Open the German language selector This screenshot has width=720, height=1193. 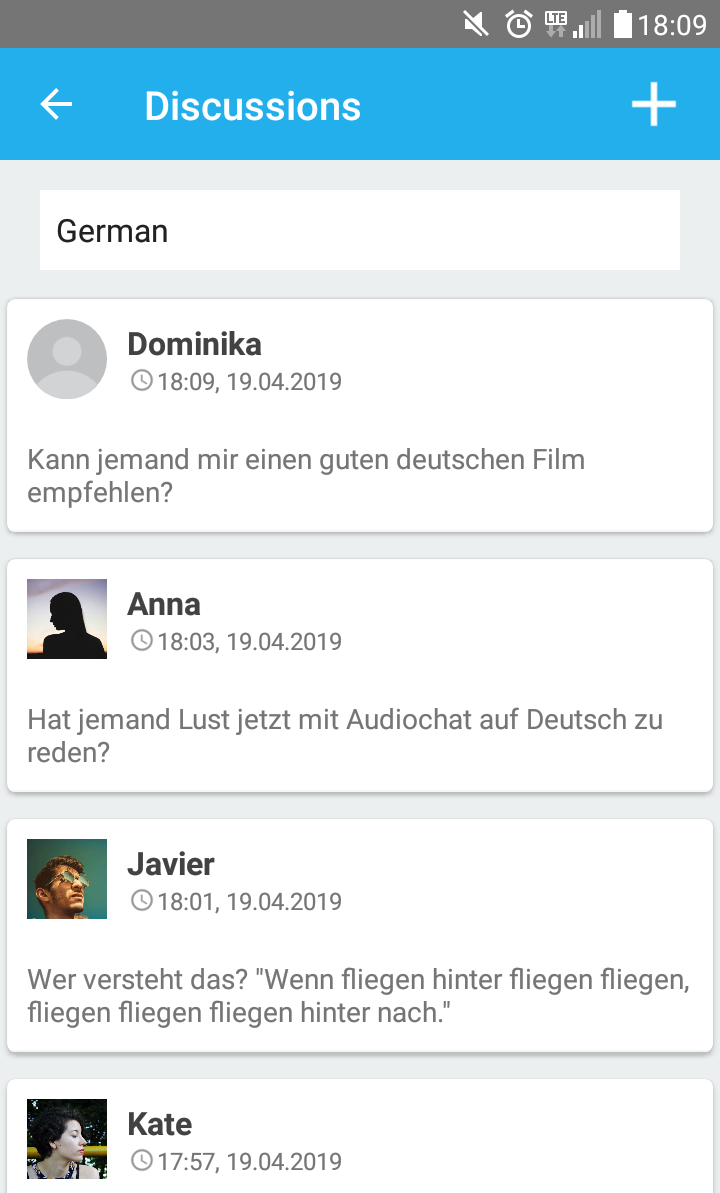(360, 231)
